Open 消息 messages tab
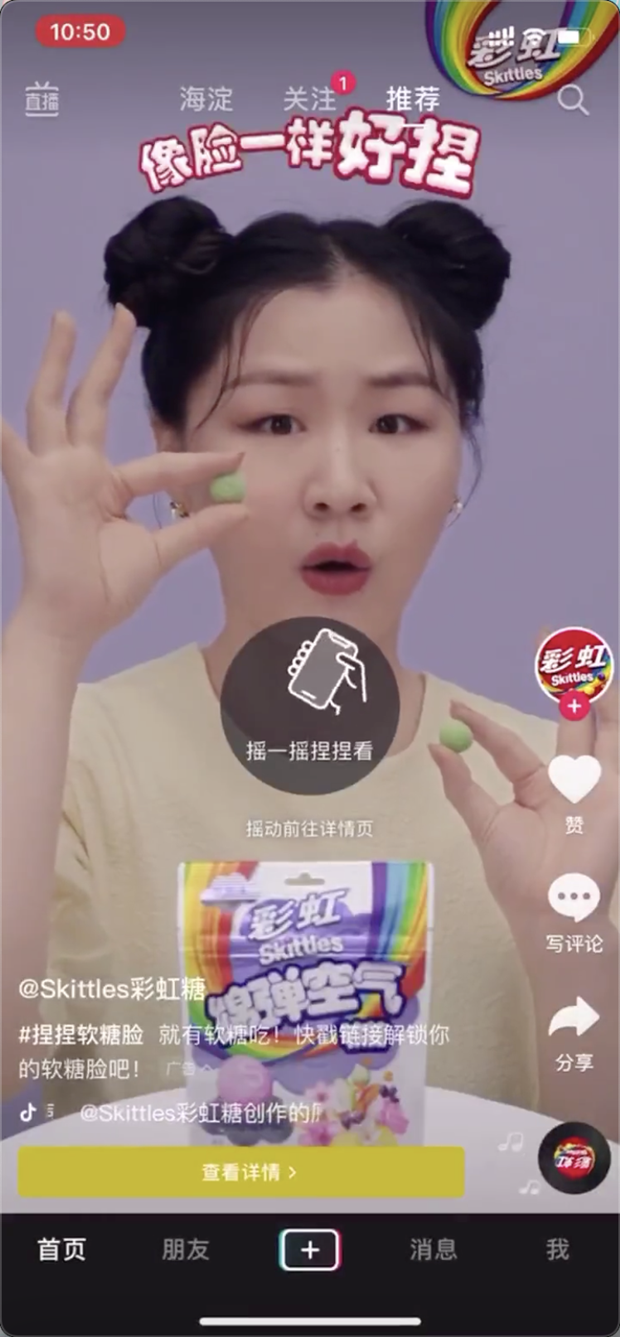This screenshot has width=620, height=1337. tap(433, 1249)
